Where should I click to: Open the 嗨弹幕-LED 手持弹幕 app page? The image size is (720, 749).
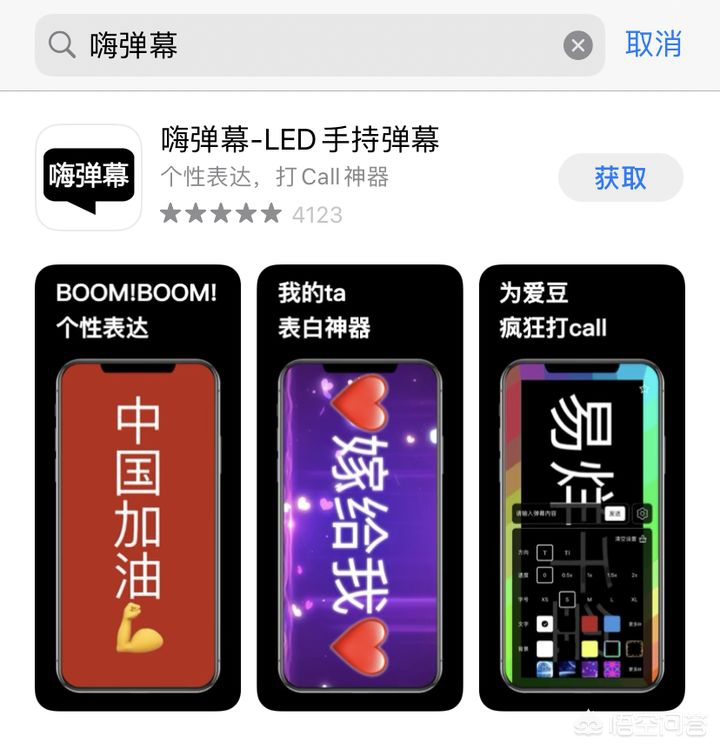(300, 140)
